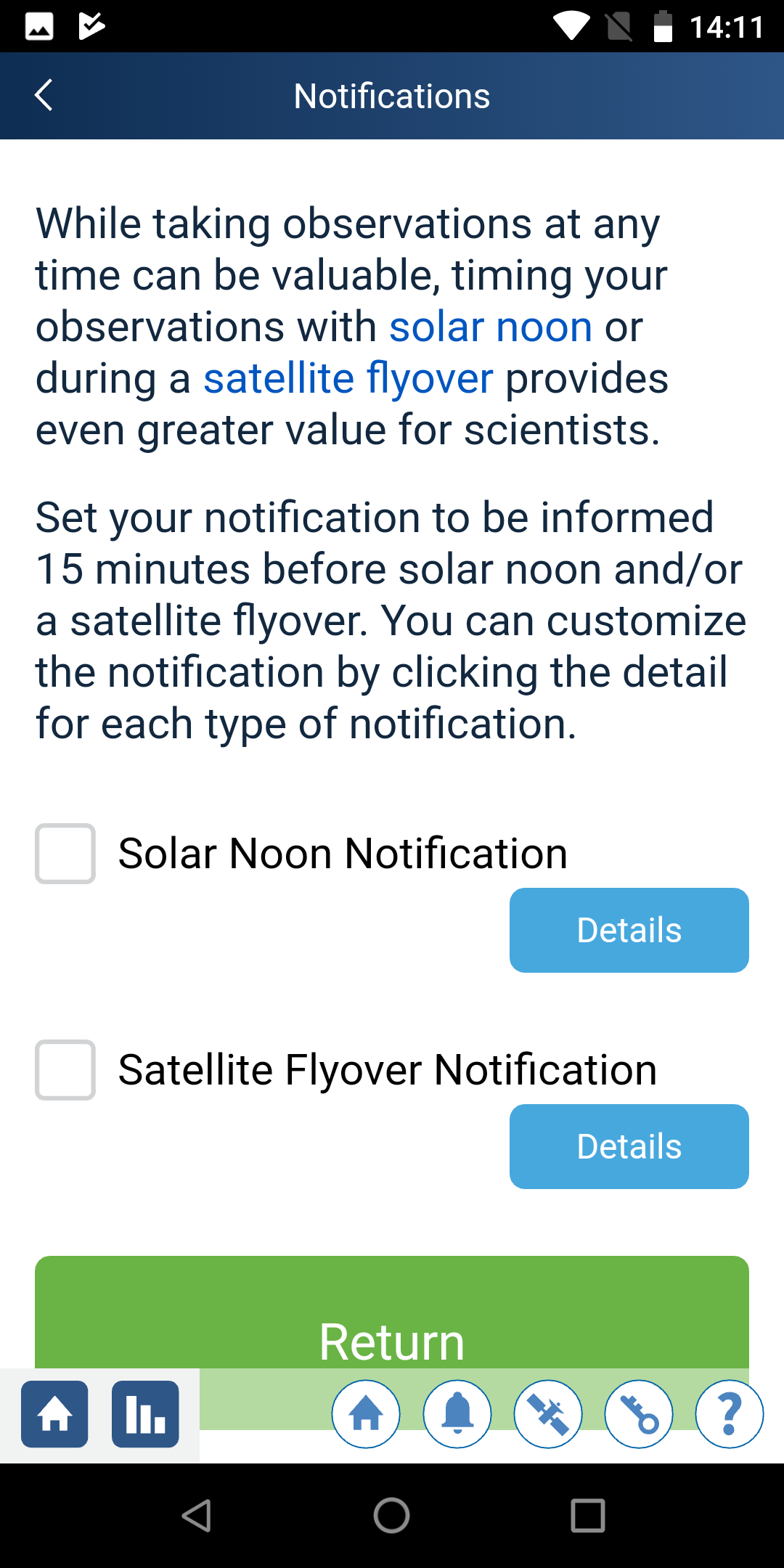
Task: Check the Satellite Flyover Notification box
Action: tap(65, 1070)
